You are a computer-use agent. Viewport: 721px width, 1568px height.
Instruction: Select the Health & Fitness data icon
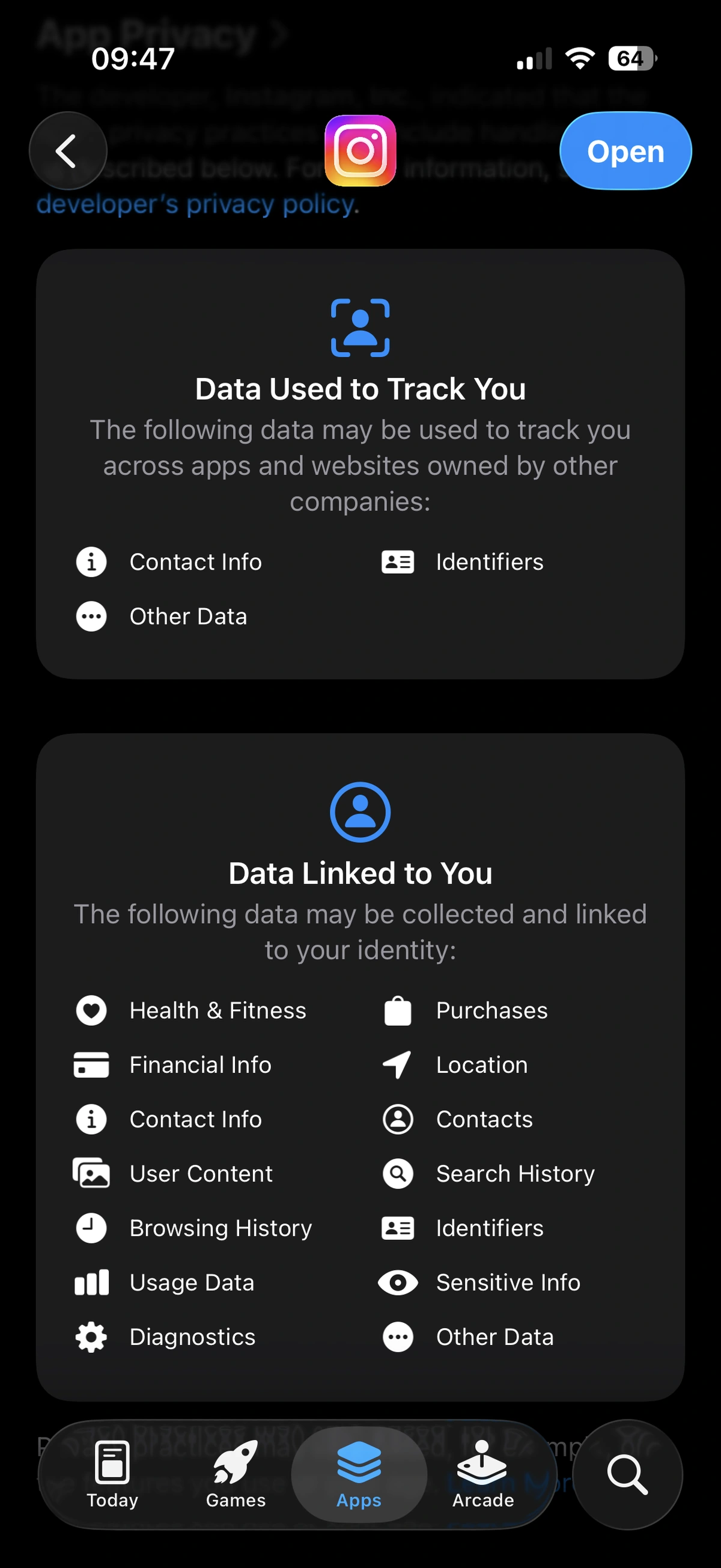(91, 1010)
